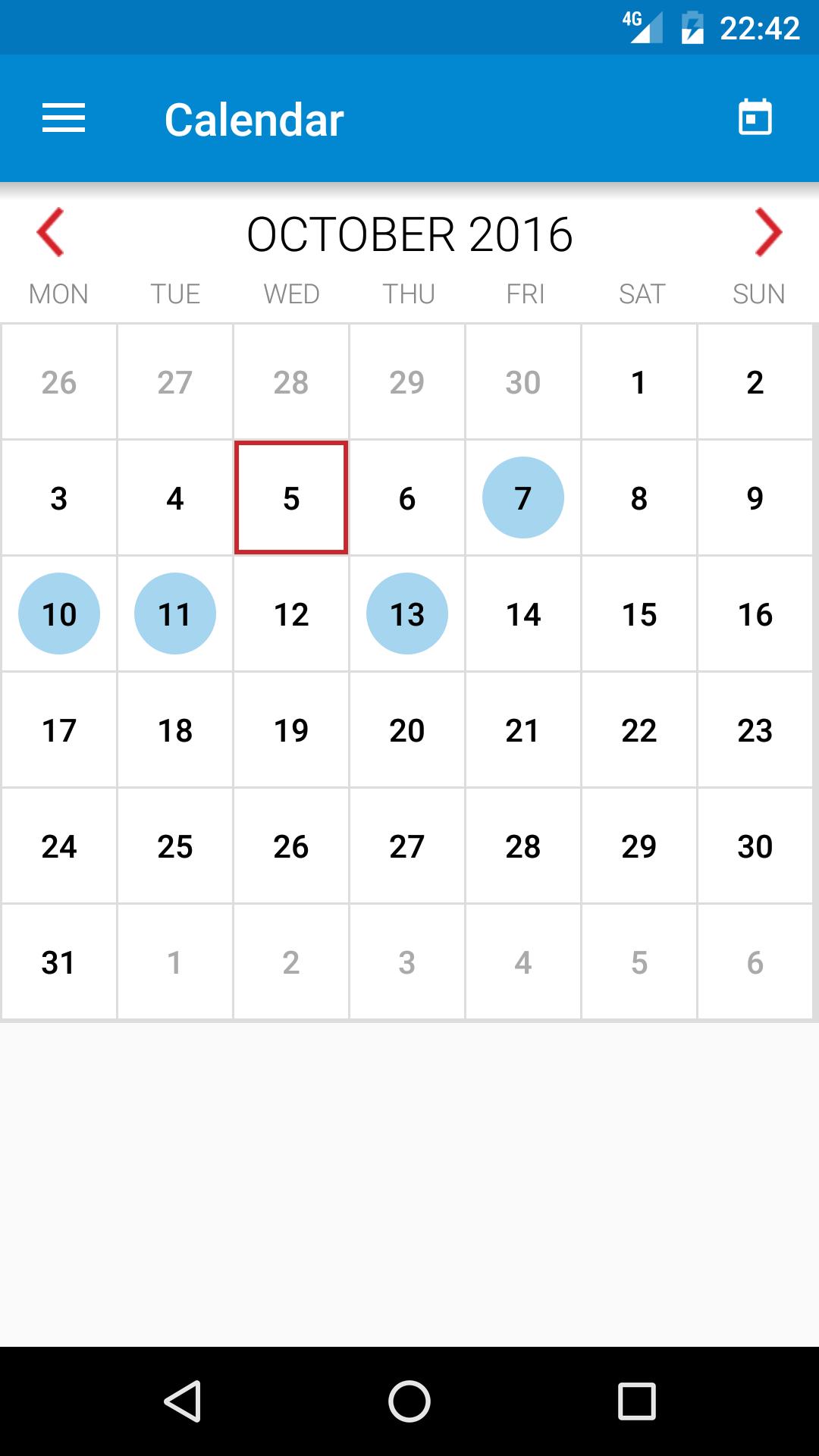Pick greyed-out November 6
Viewport: 819px width, 1456px height.
click(755, 962)
